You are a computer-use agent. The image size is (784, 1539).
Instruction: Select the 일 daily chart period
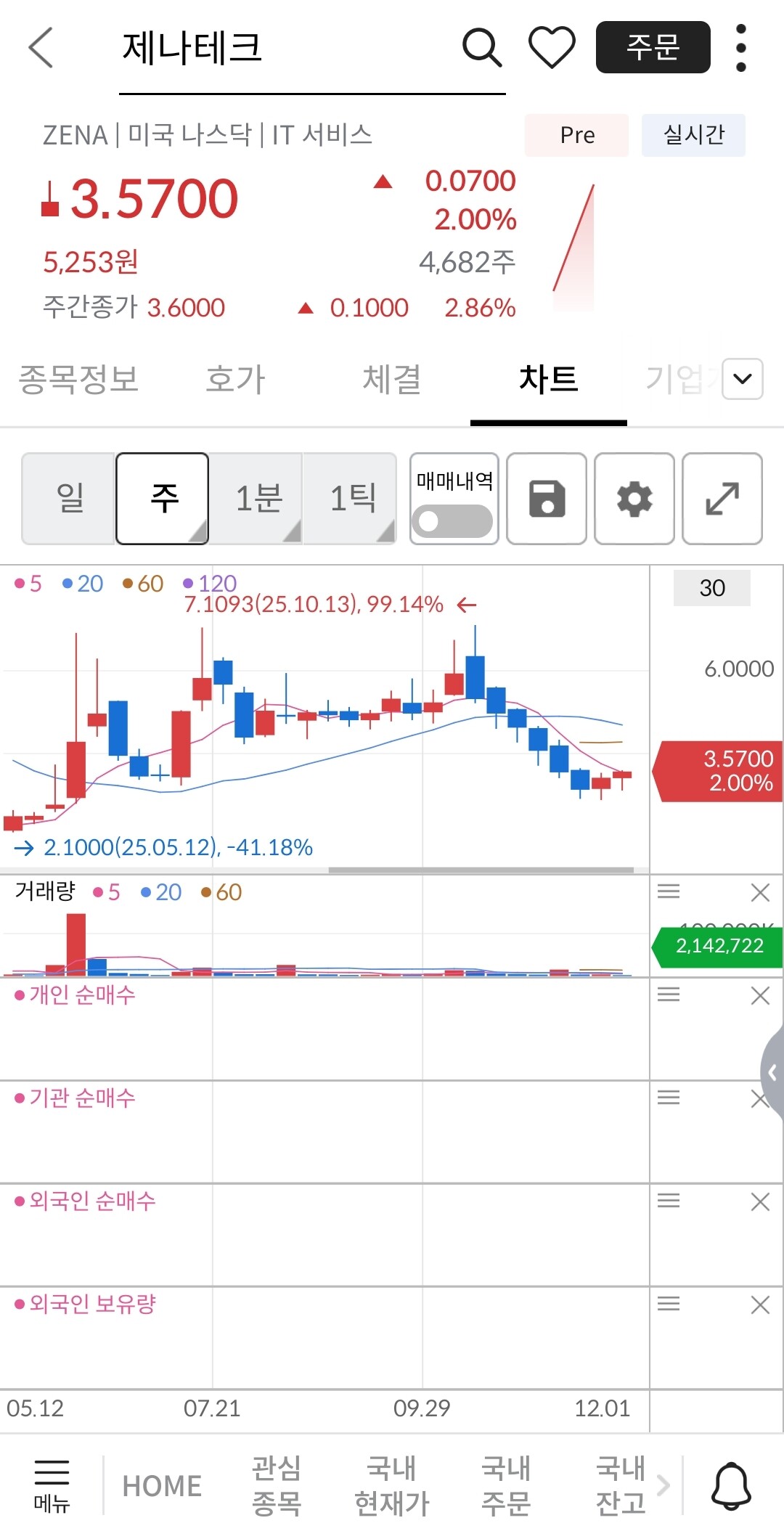tap(70, 499)
